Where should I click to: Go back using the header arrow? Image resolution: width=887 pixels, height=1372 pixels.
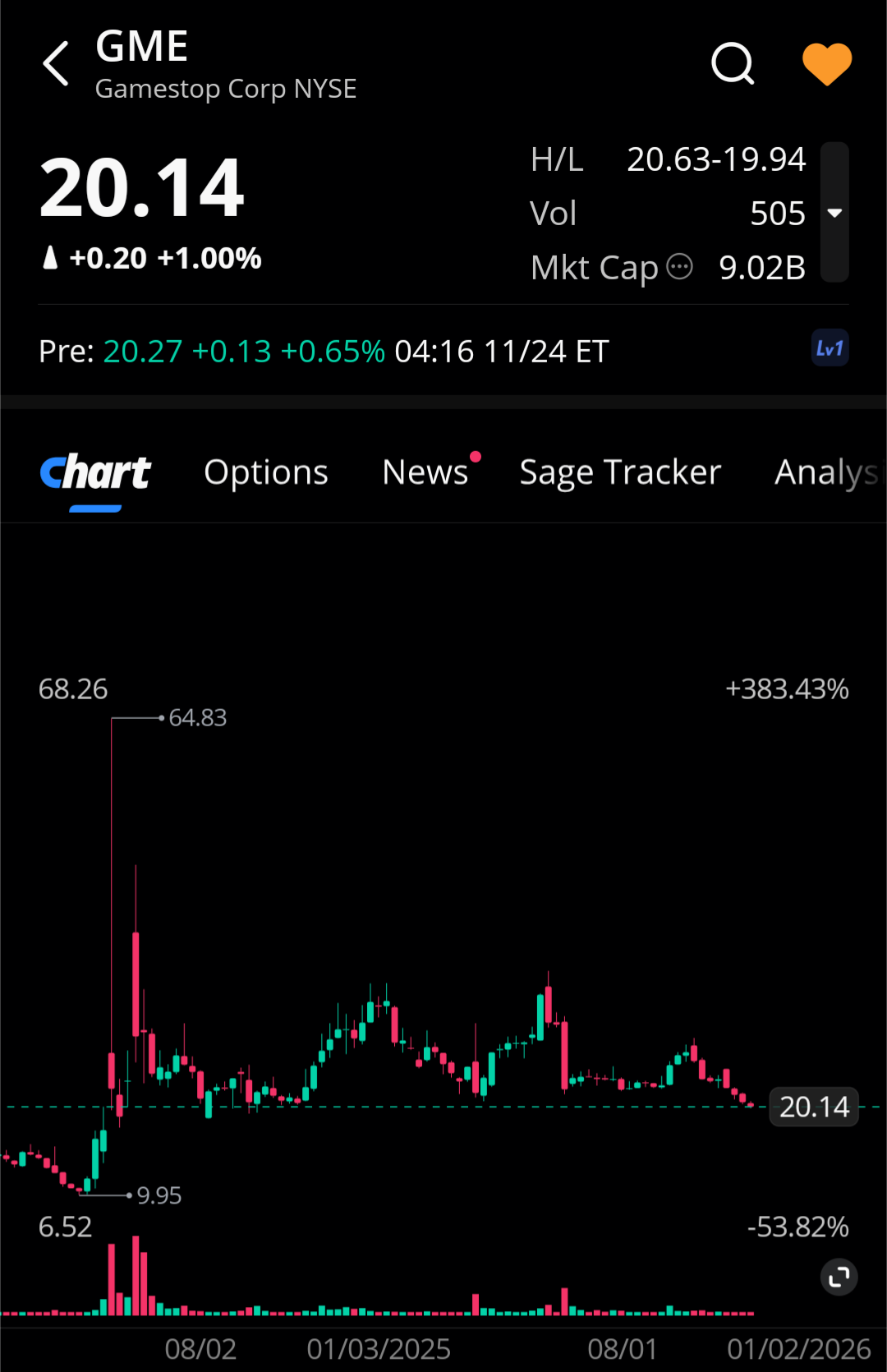click(56, 64)
